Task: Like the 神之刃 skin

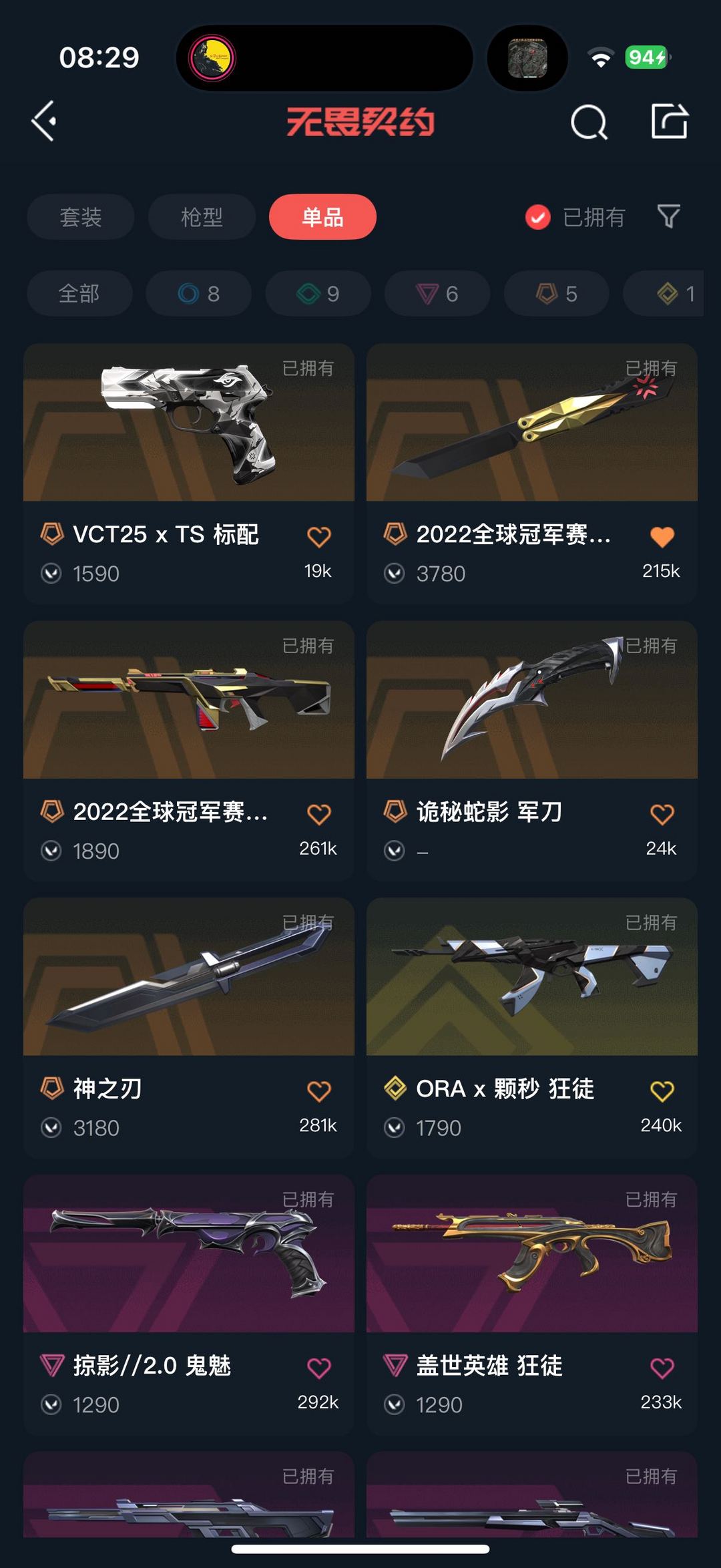Action: [x=318, y=1091]
